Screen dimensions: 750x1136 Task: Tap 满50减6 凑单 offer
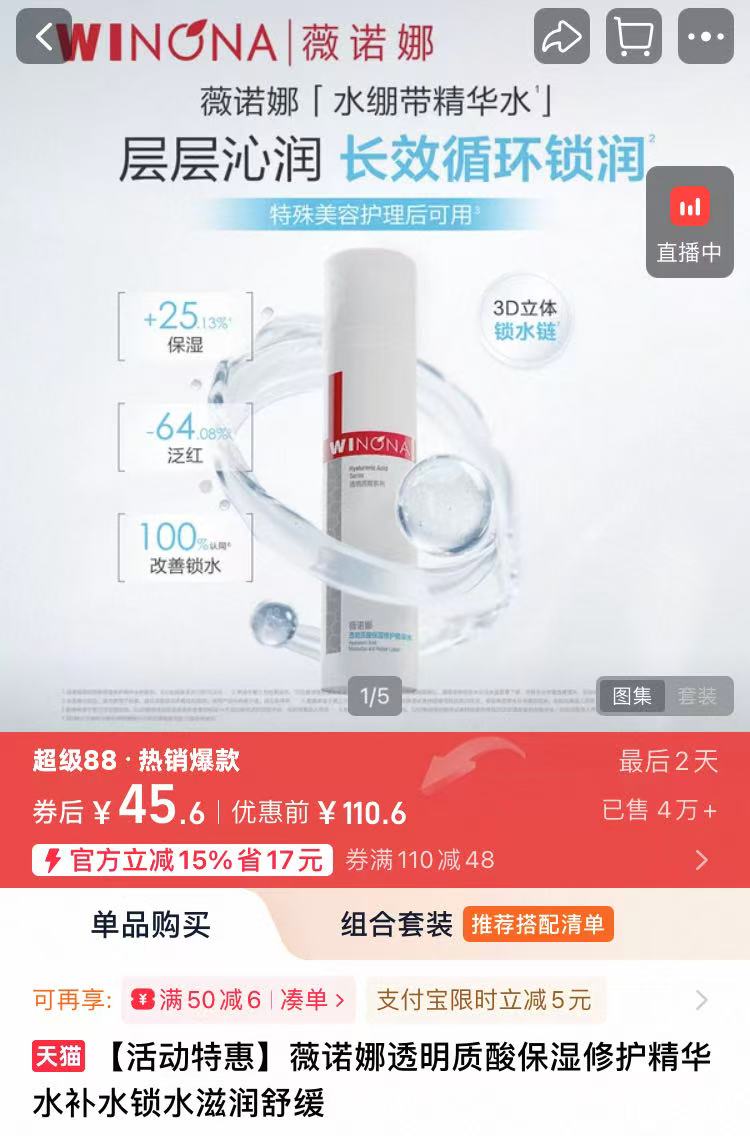(240, 999)
